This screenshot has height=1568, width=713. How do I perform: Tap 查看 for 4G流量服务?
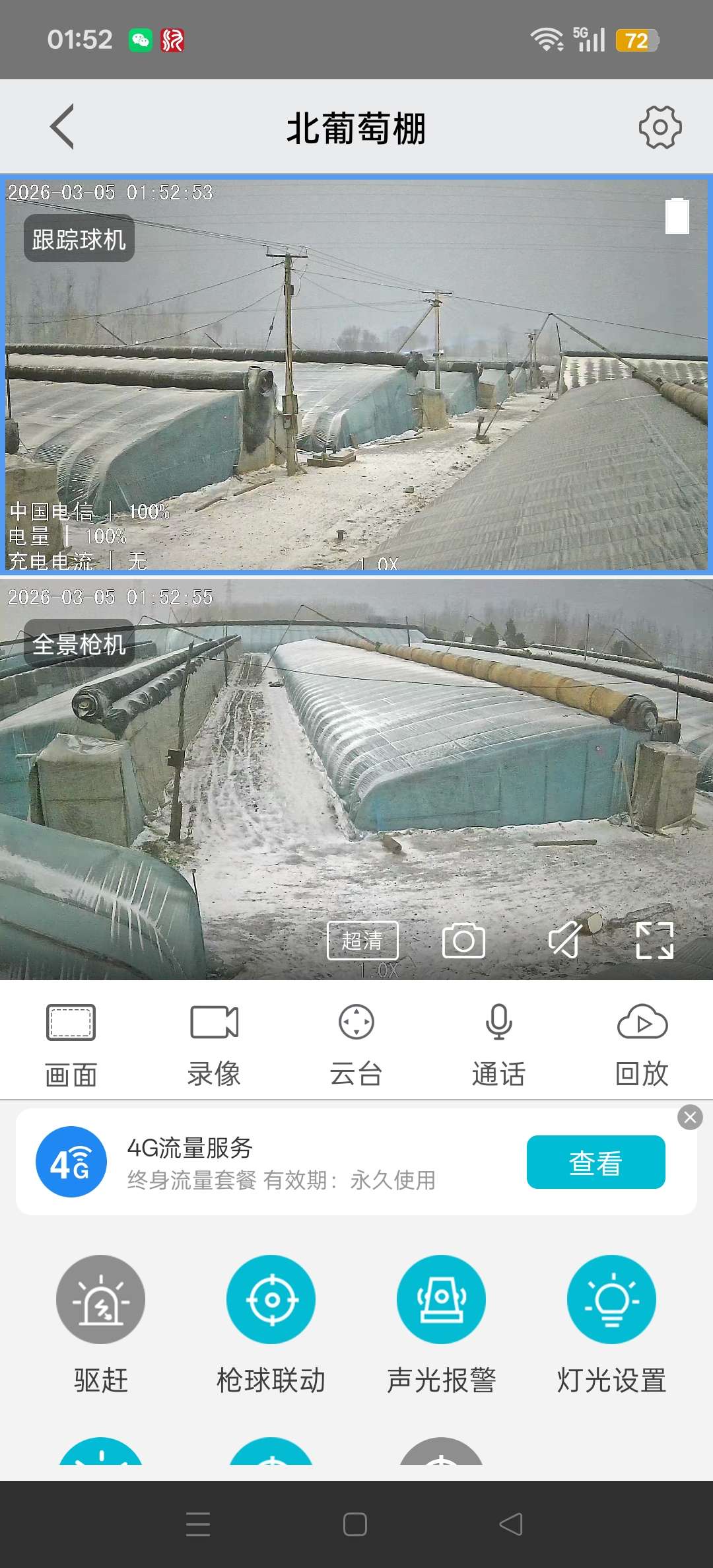point(595,1162)
